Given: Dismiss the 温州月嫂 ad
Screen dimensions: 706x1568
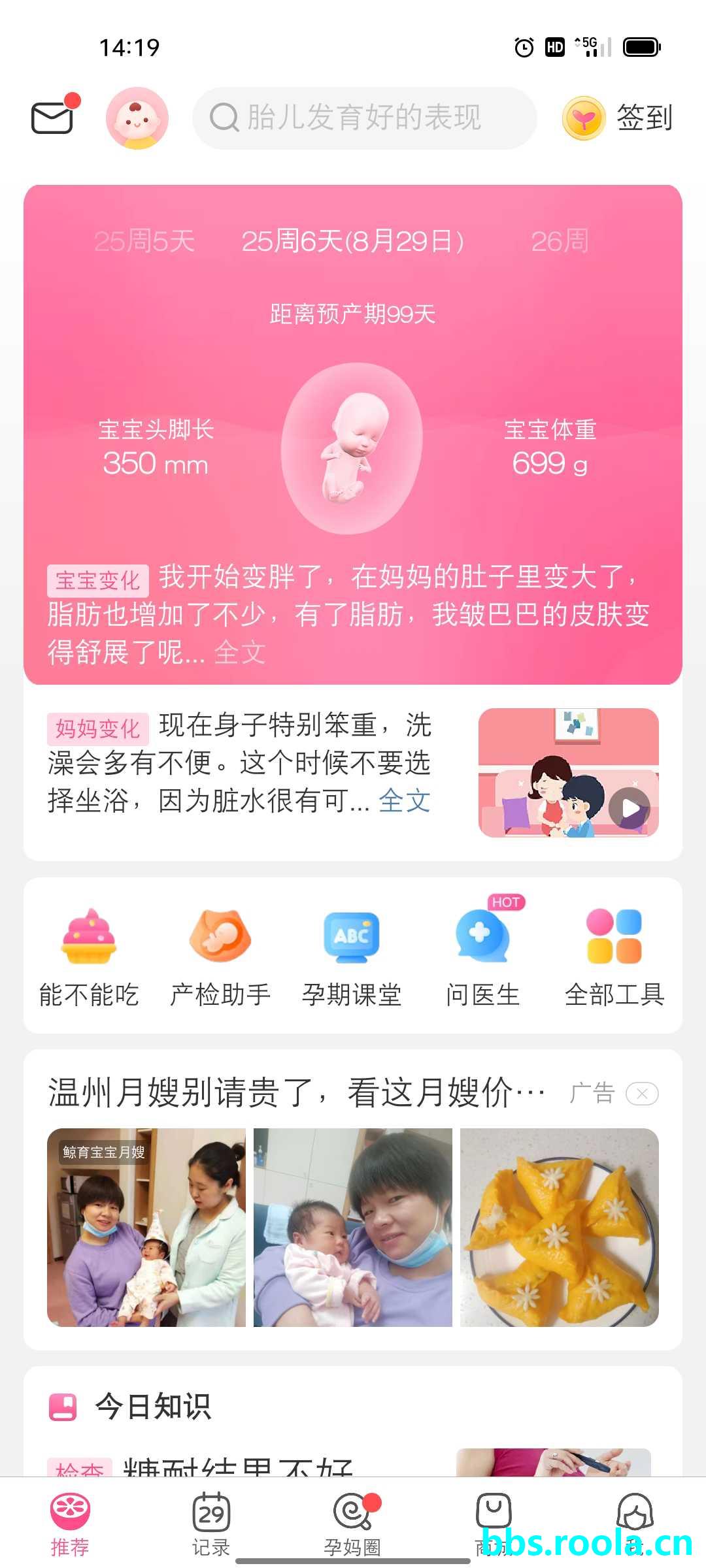Looking at the screenshot, I should point(642,1093).
